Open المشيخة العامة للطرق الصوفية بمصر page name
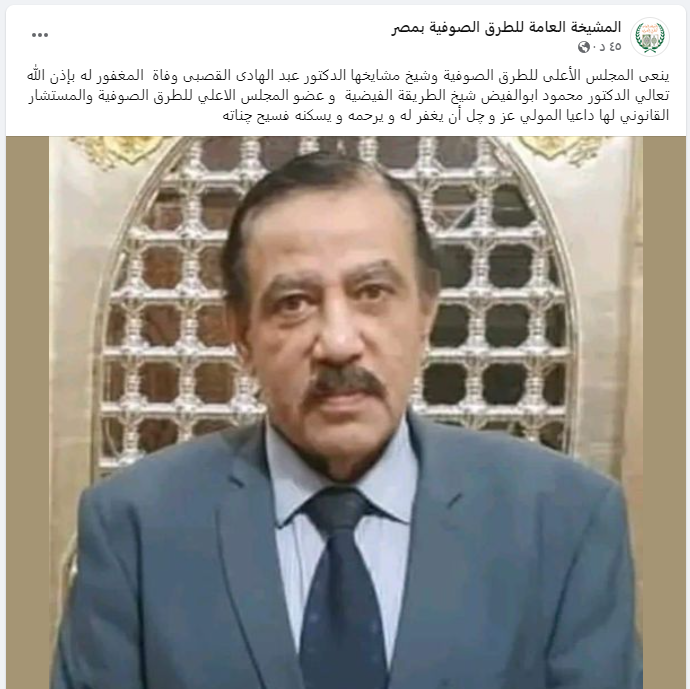Viewport: 690px width, 689px height. (x=506, y=27)
